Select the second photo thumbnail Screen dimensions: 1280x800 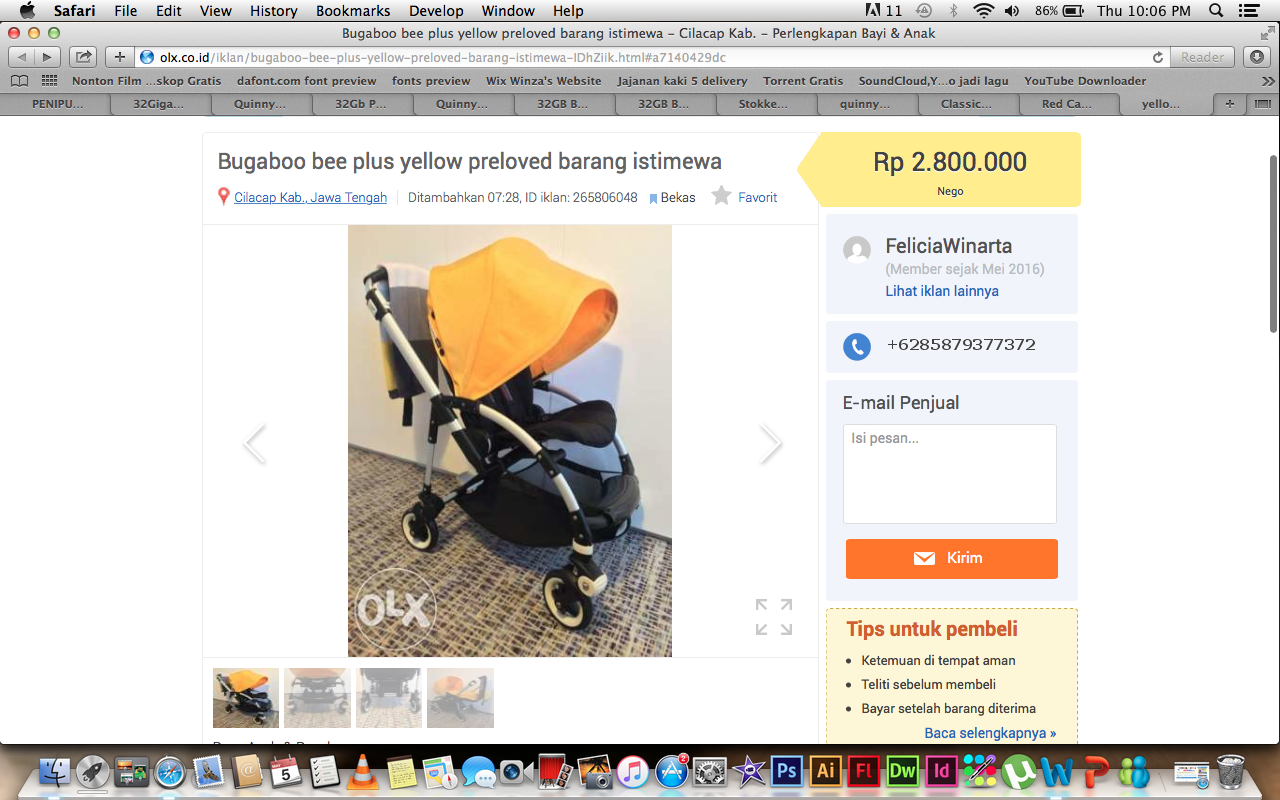point(317,697)
